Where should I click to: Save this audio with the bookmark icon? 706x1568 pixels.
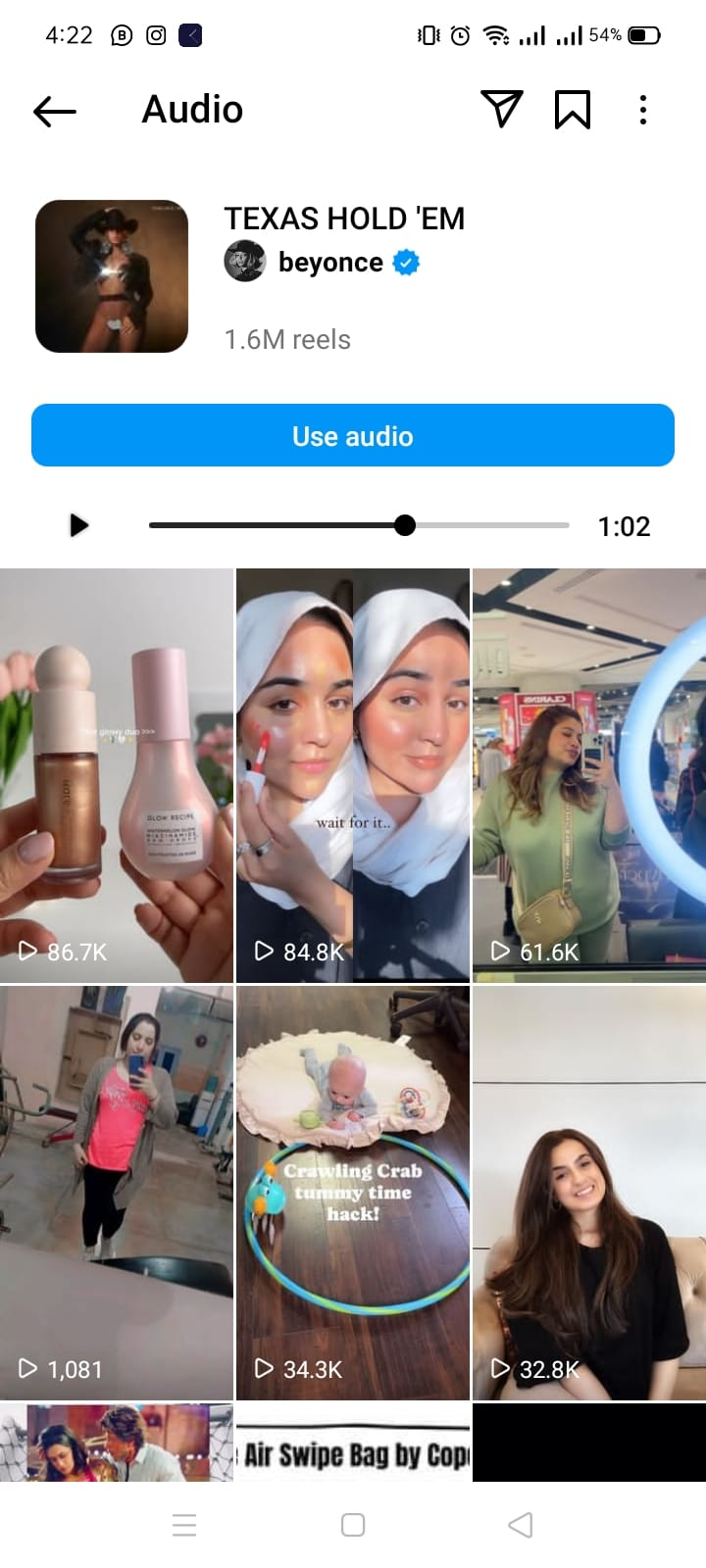click(573, 110)
